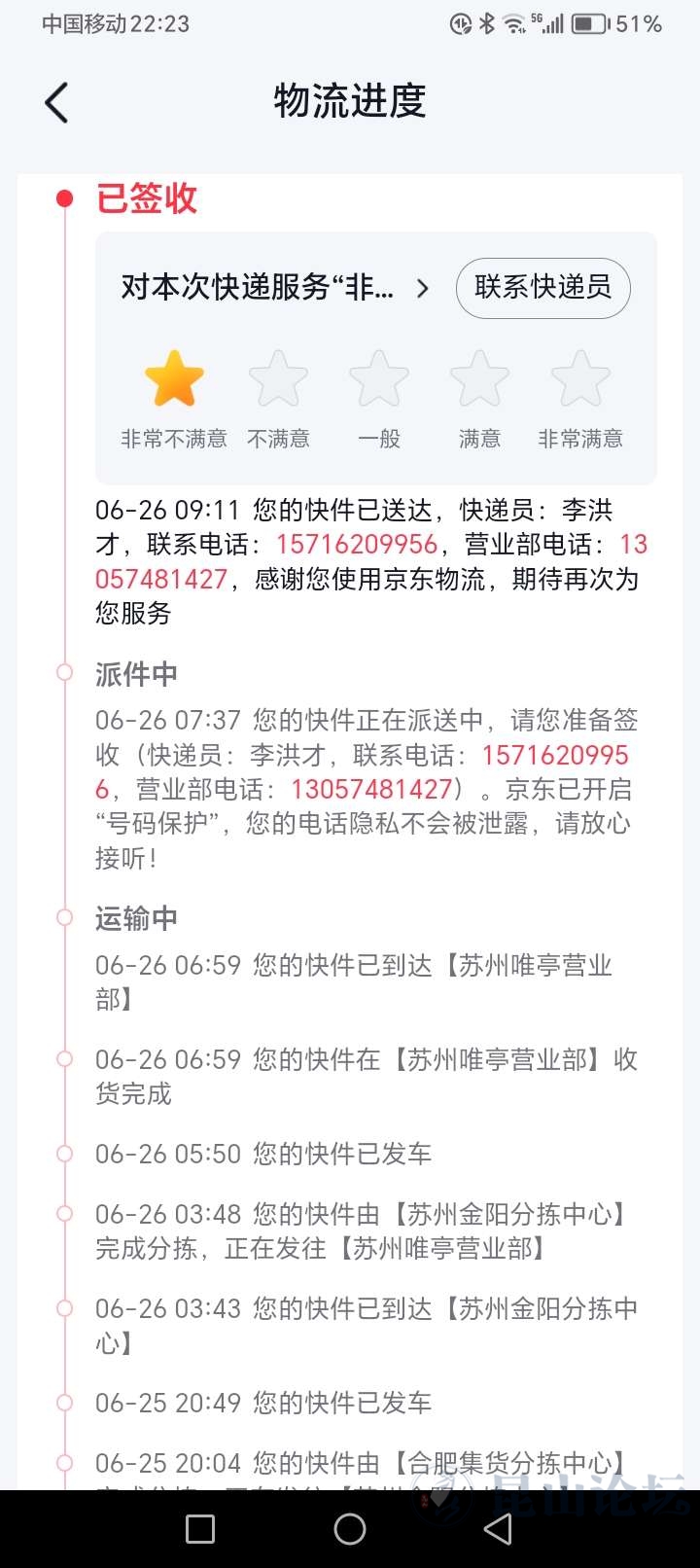Tap the system home button
This screenshot has height=1568, width=700.
pyautogui.click(x=350, y=1529)
